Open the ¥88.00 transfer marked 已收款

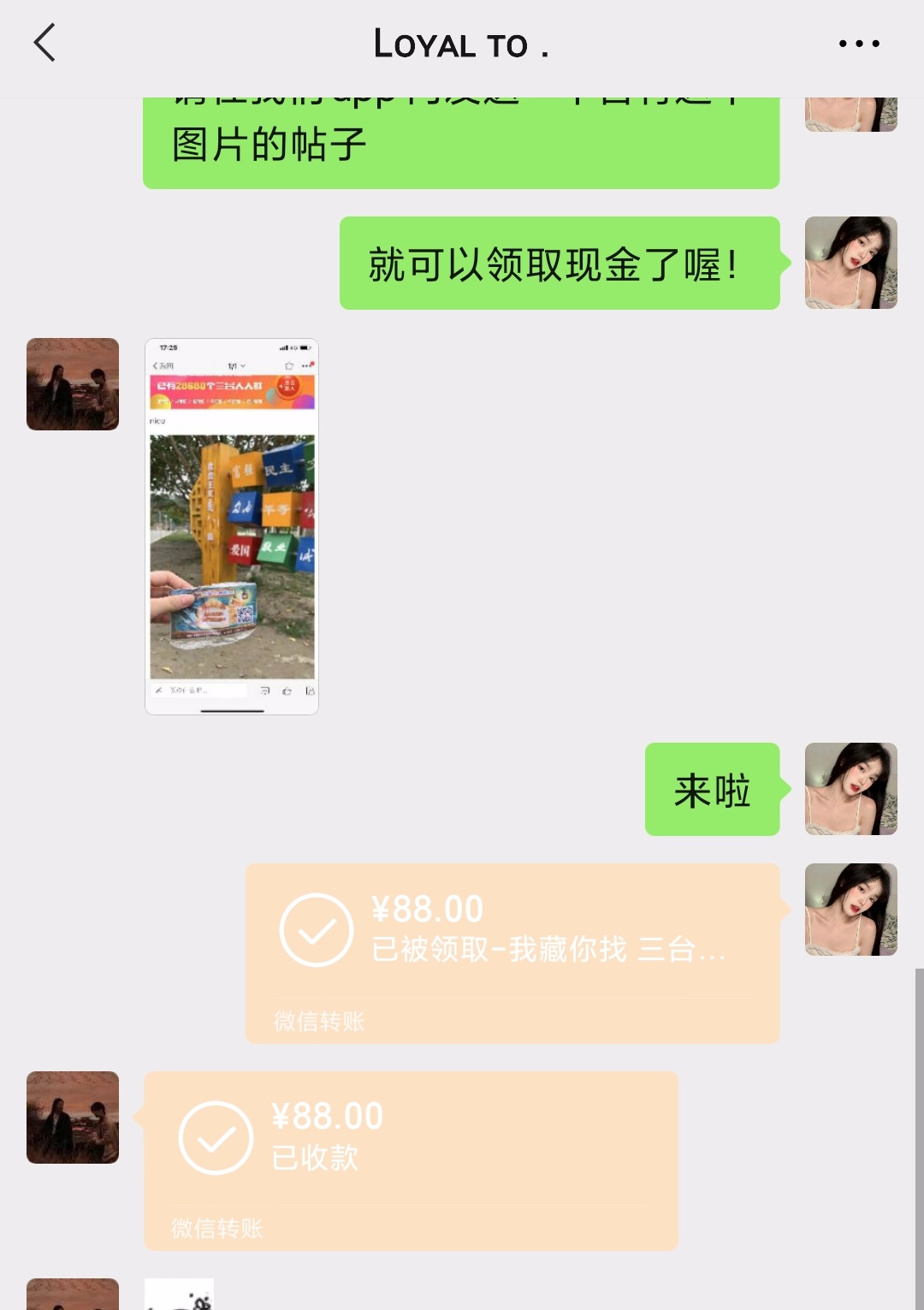pos(411,1159)
